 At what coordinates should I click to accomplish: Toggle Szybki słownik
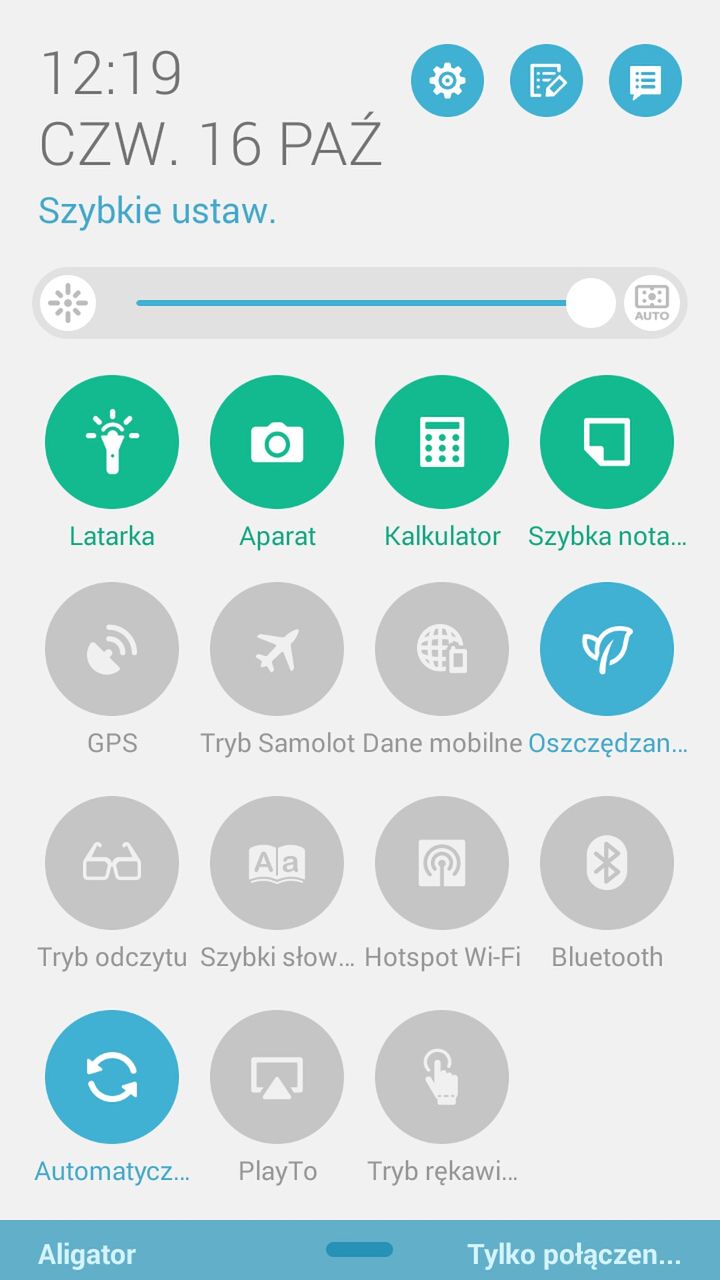point(277,863)
